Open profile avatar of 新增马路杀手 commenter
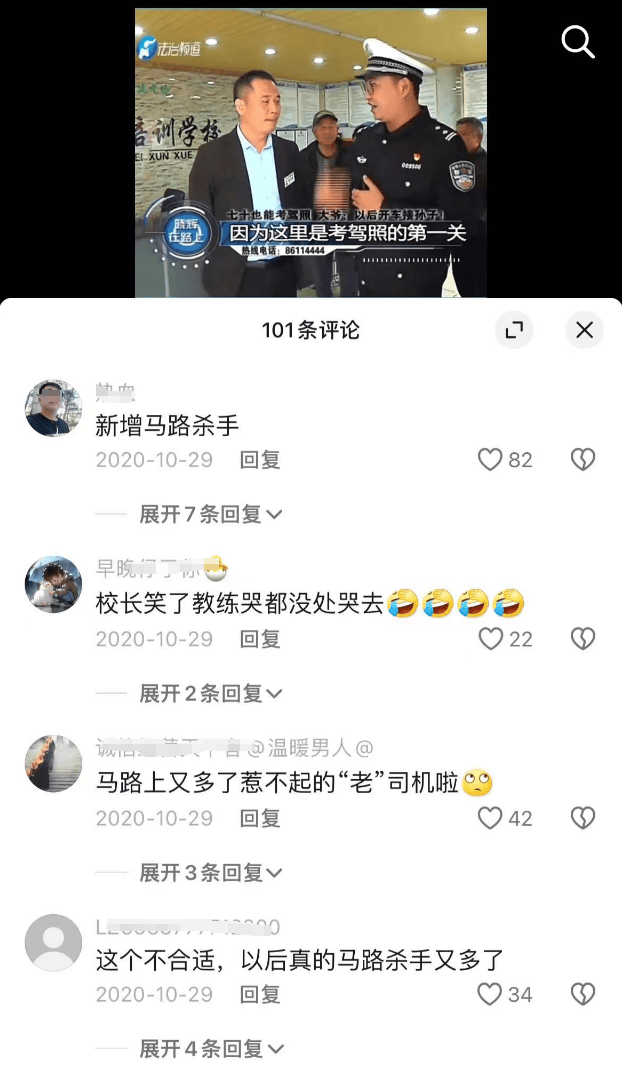Screen dimensions: 622x1076 [53, 408]
